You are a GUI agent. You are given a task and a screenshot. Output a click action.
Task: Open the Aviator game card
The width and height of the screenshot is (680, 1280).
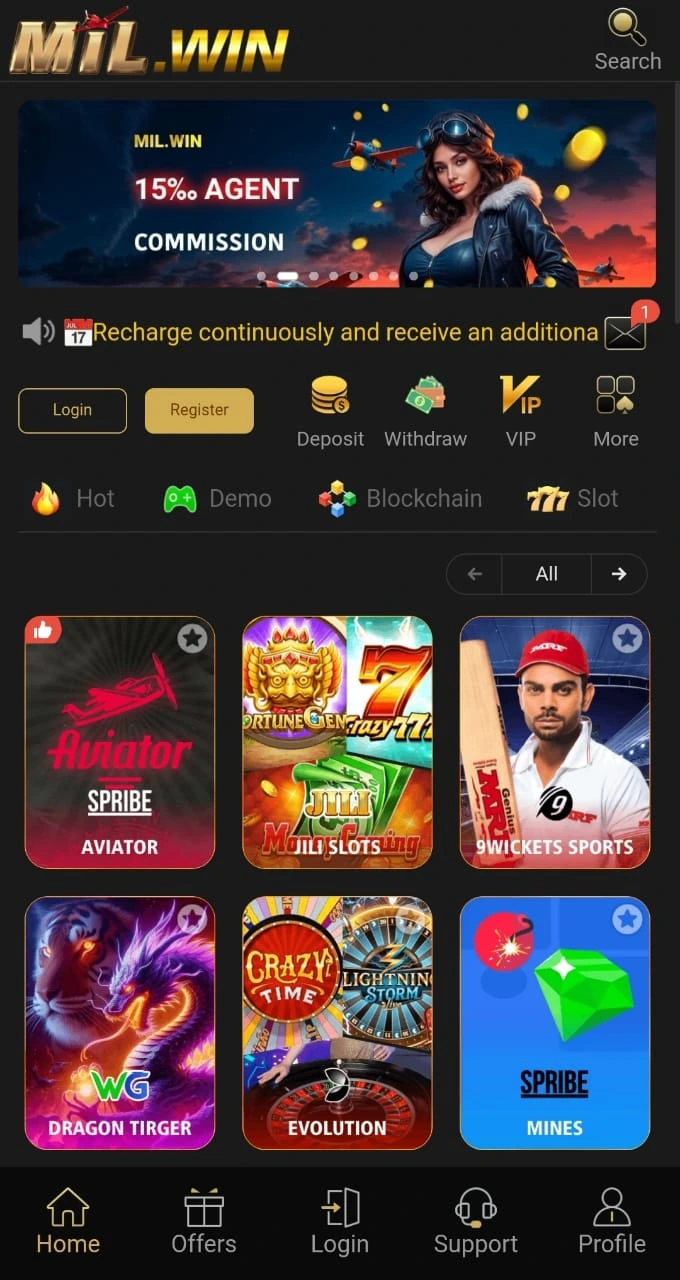(x=120, y=742)
